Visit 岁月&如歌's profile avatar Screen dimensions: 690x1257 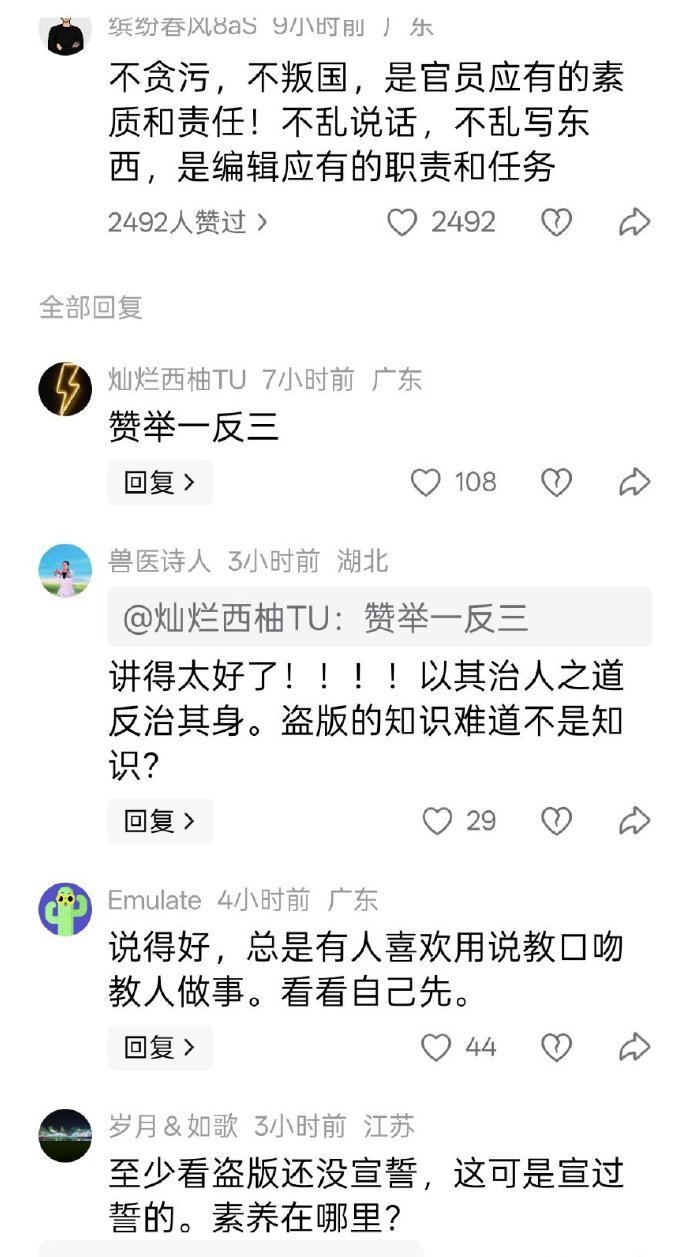coord(65,1135)
